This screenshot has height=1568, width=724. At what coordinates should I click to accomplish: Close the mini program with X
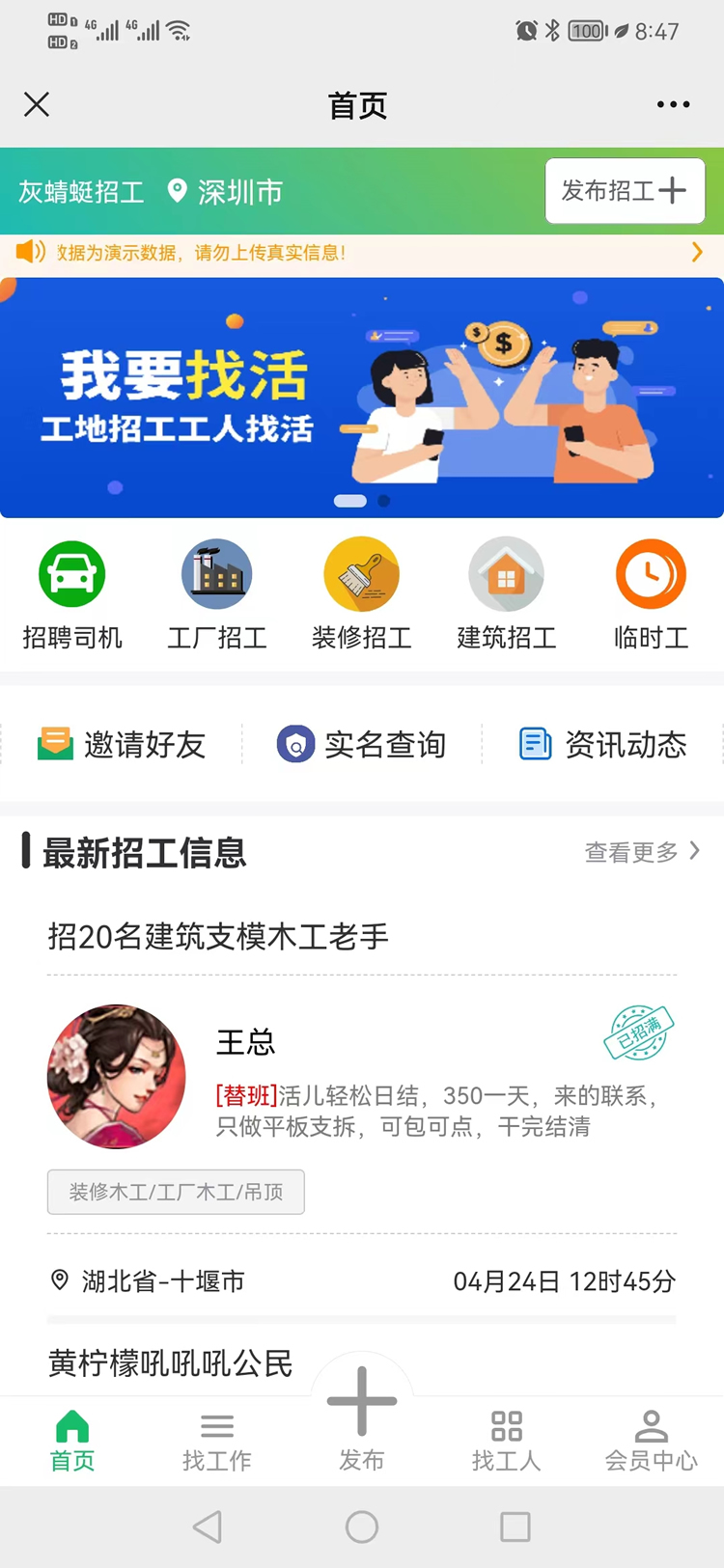[37, 104]
